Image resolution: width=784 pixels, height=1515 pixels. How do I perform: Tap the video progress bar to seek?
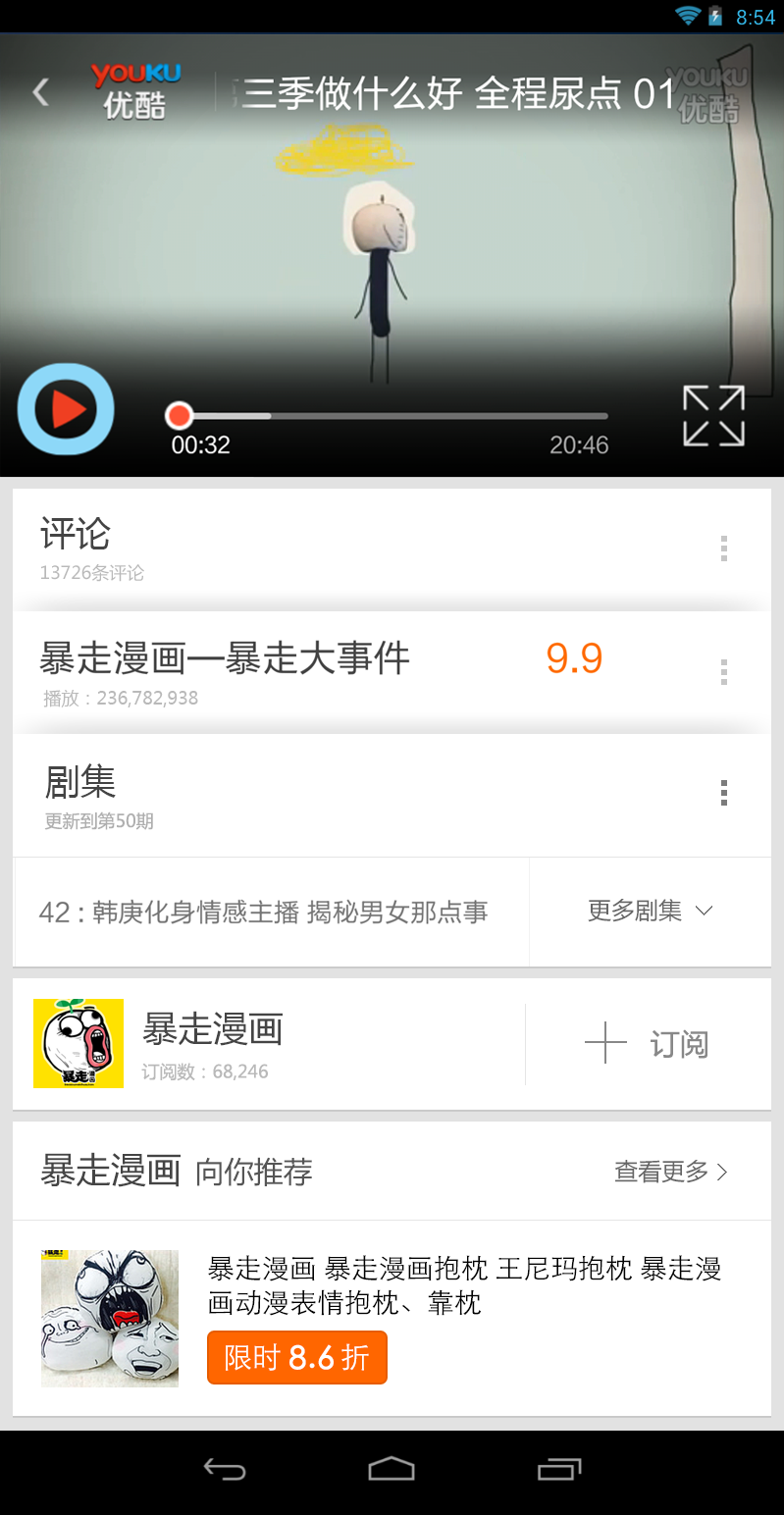point(388,416)
